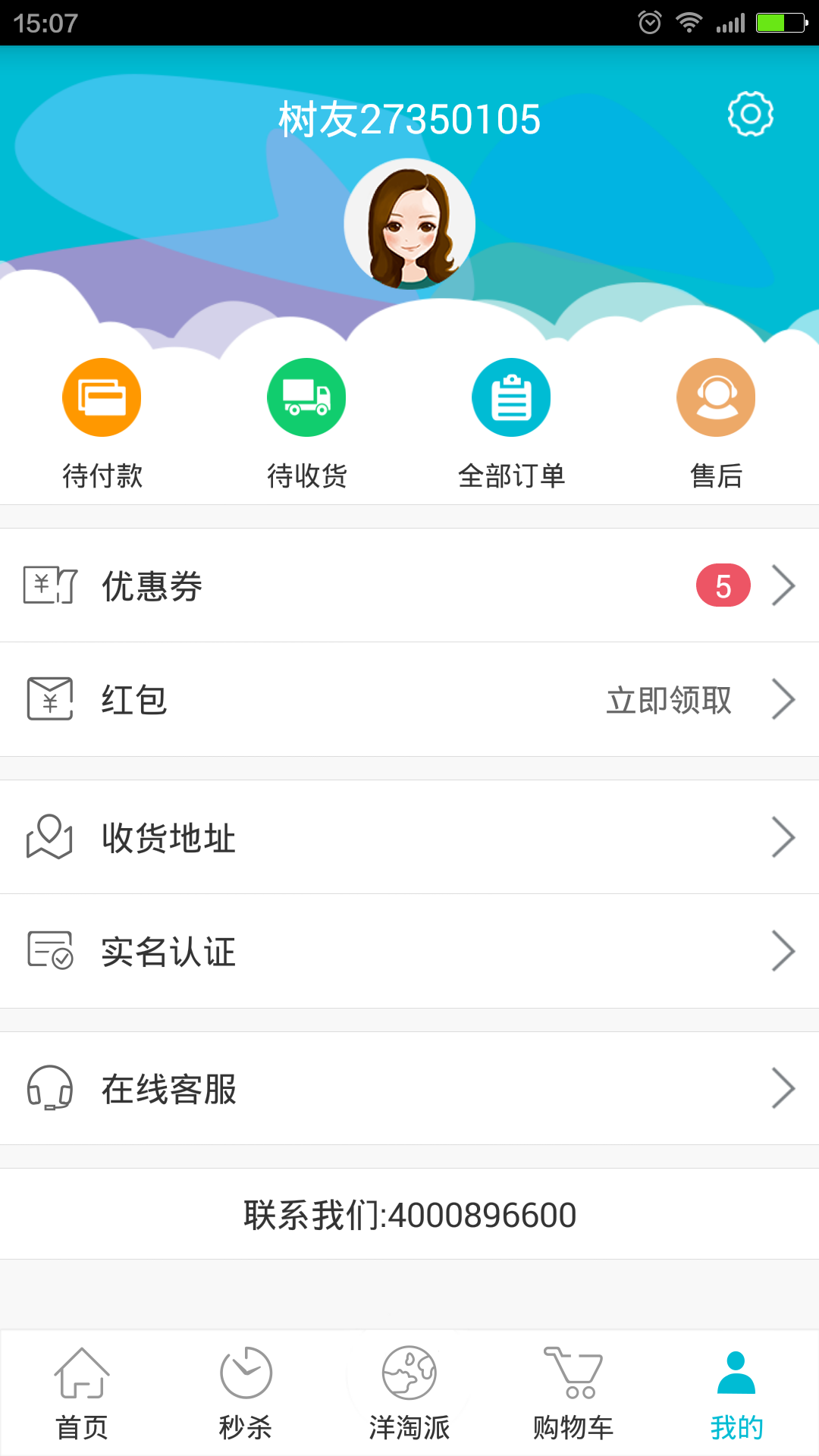This screenshot has width=819, height=1456.
Task: Contact 在线客服 online support
Action: coord(409,1088)
